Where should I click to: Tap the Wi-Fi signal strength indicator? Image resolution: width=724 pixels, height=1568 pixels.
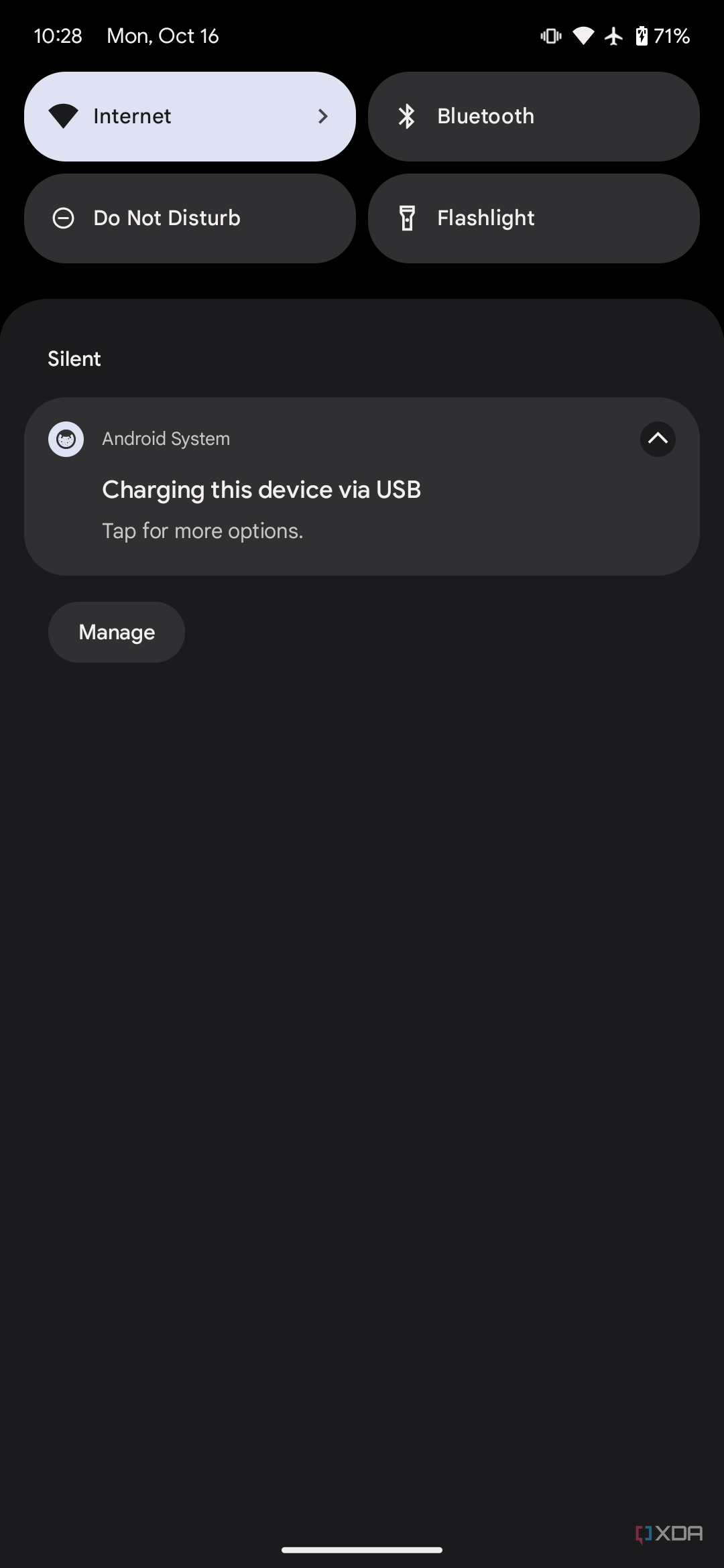583,36
